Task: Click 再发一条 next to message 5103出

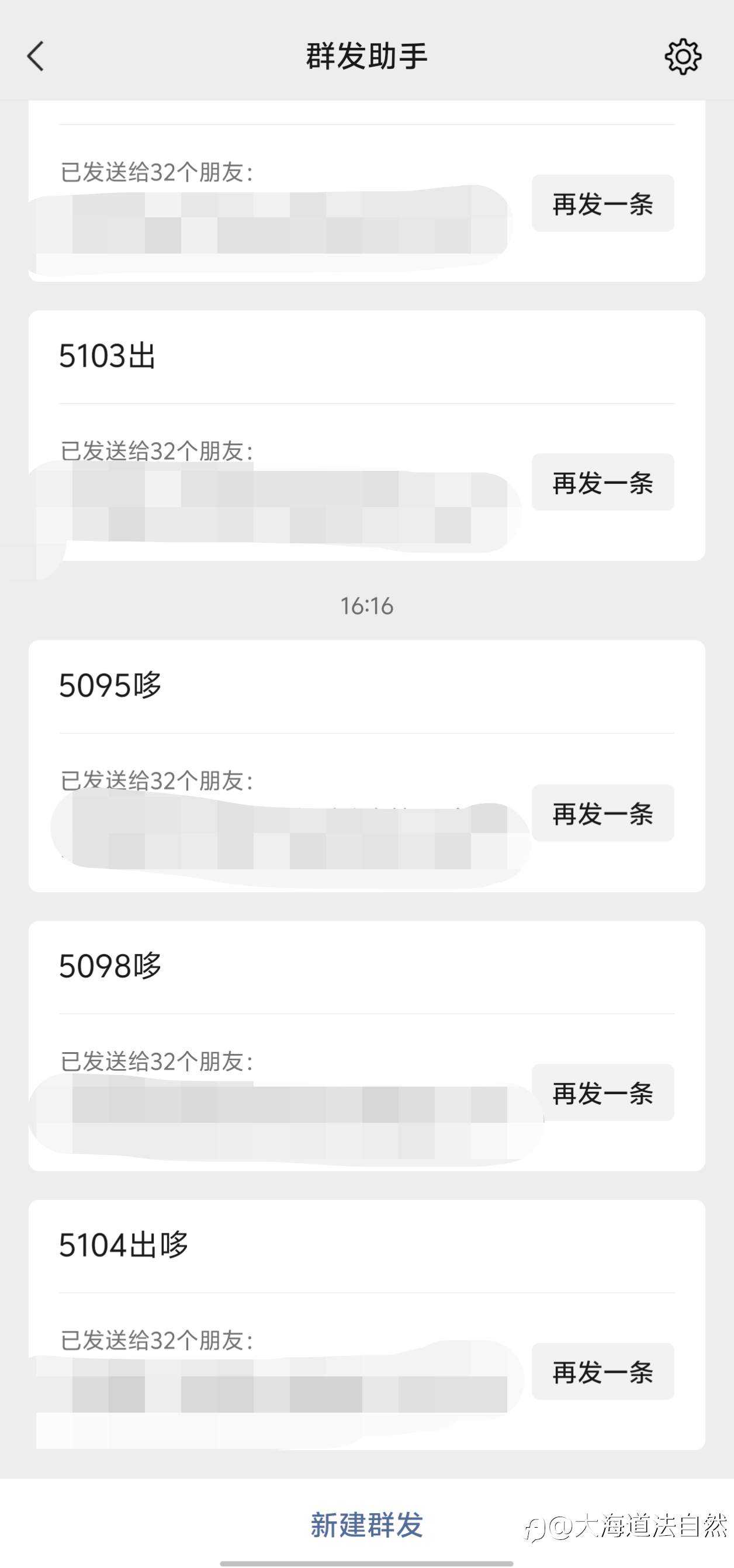Action: point(602,483)
